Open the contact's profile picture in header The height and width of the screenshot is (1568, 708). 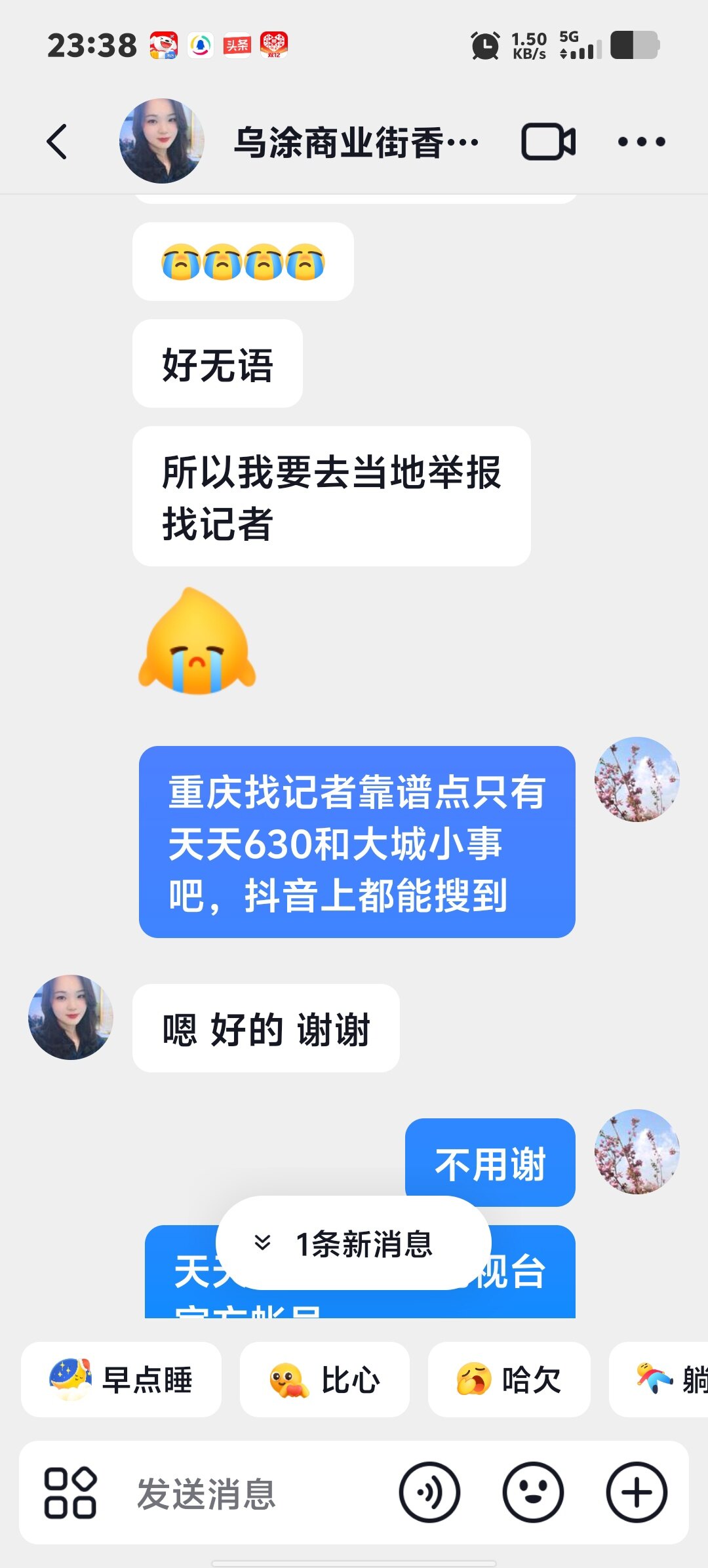(161, 142)
